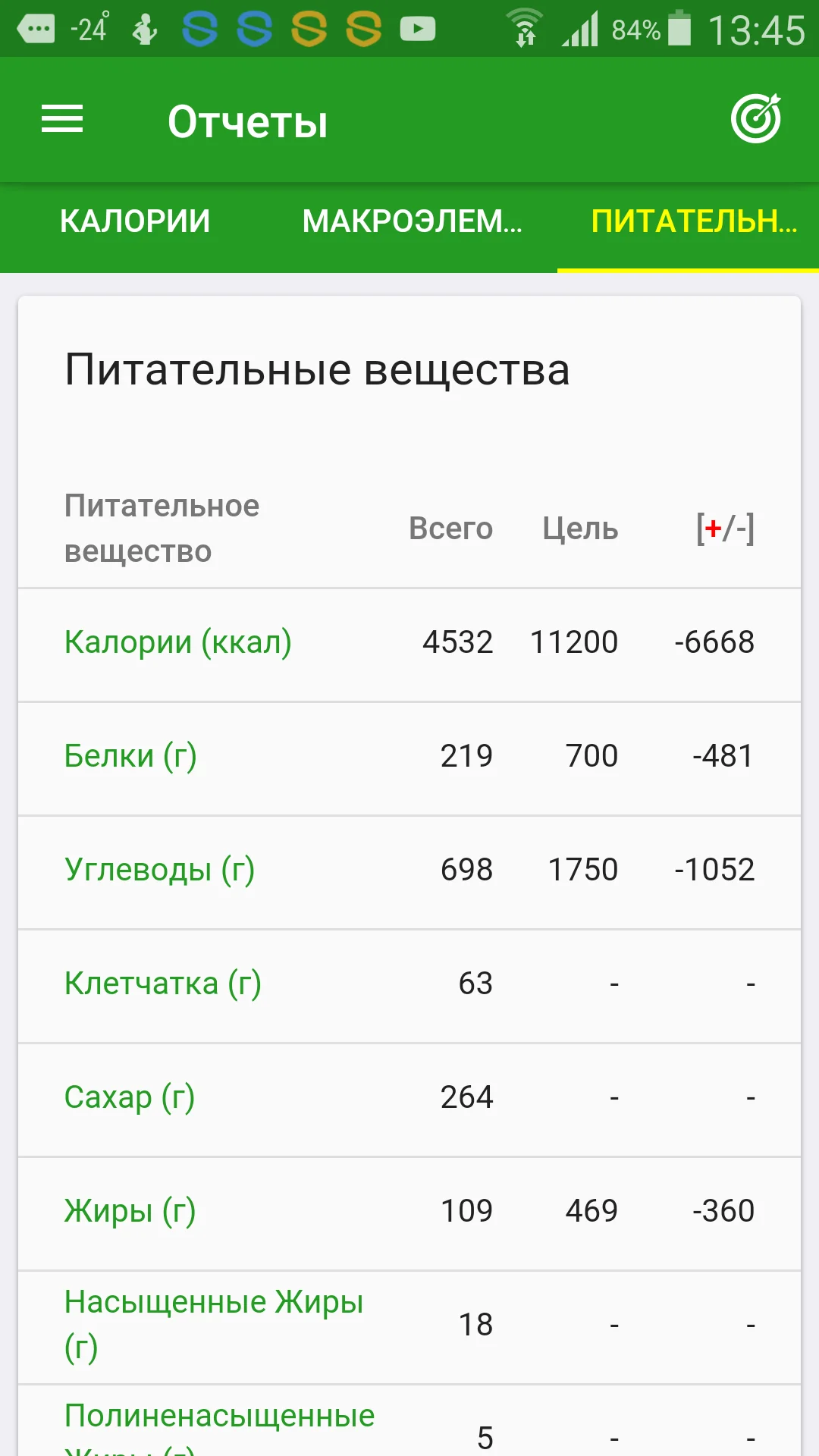Open the Калории (ккал) nutrient details
Viewport: 819px width, 1456px height.
pyautogui.click(x=178, y=642)
